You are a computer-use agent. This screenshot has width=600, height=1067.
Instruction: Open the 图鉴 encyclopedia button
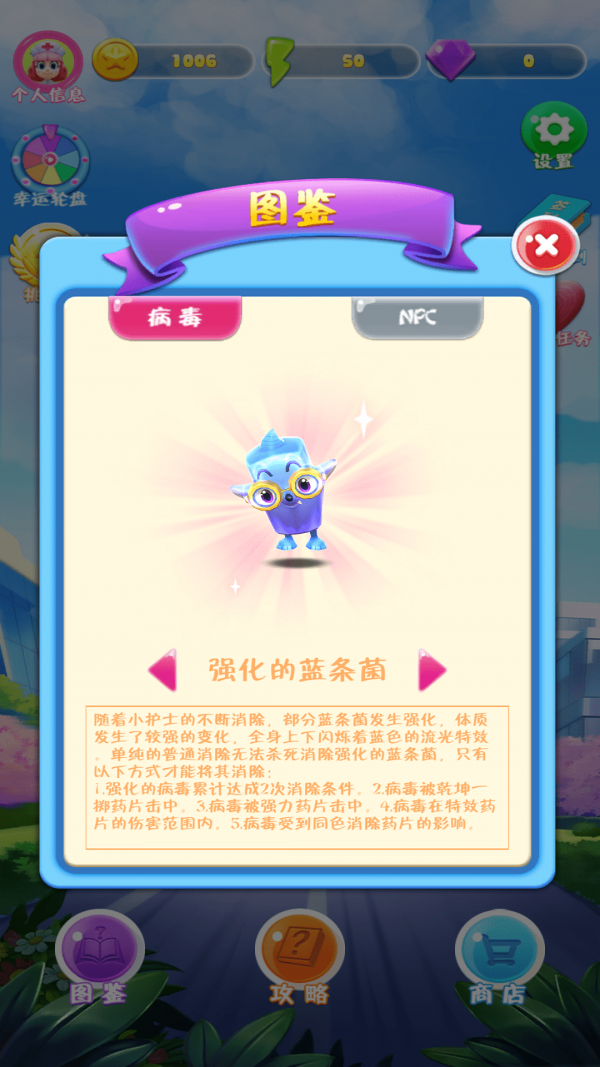(99, 953)
